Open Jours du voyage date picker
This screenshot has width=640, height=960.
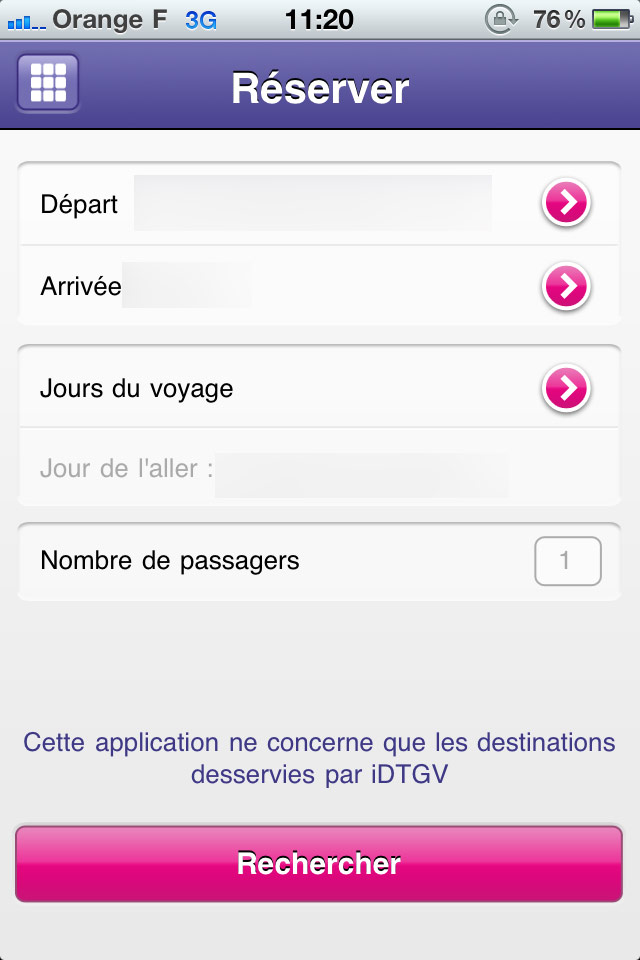pos(566,388)
